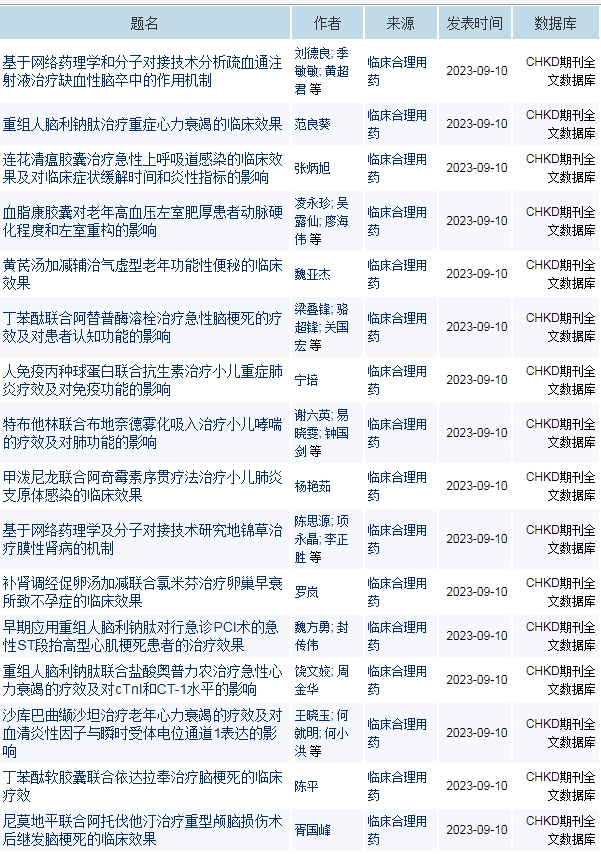Viewport: 601px width, 857px height.
Task: Open the article on 重组人脑利钠肽治疗重症心力衰竭
Action: coord(142,124)
